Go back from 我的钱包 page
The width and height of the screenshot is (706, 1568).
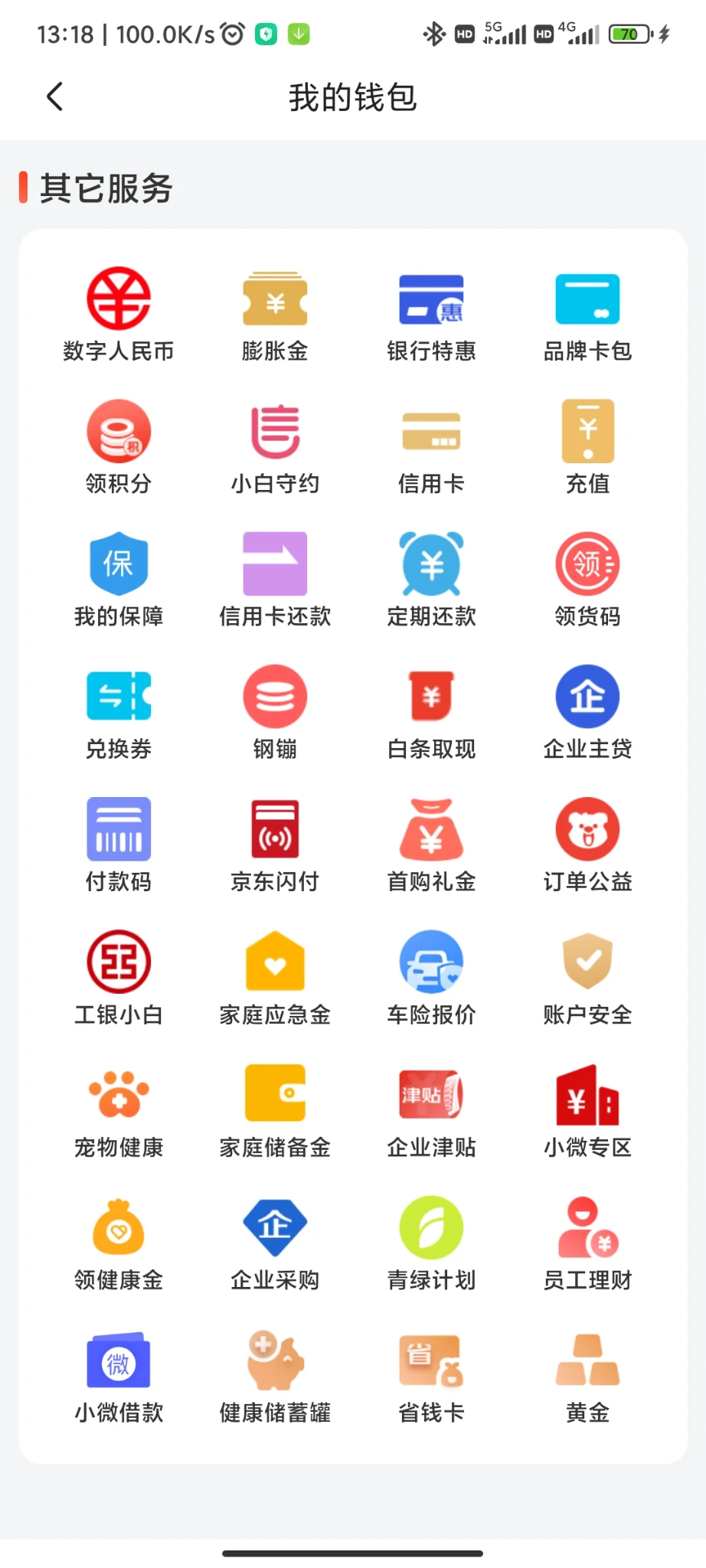point(54,96)
